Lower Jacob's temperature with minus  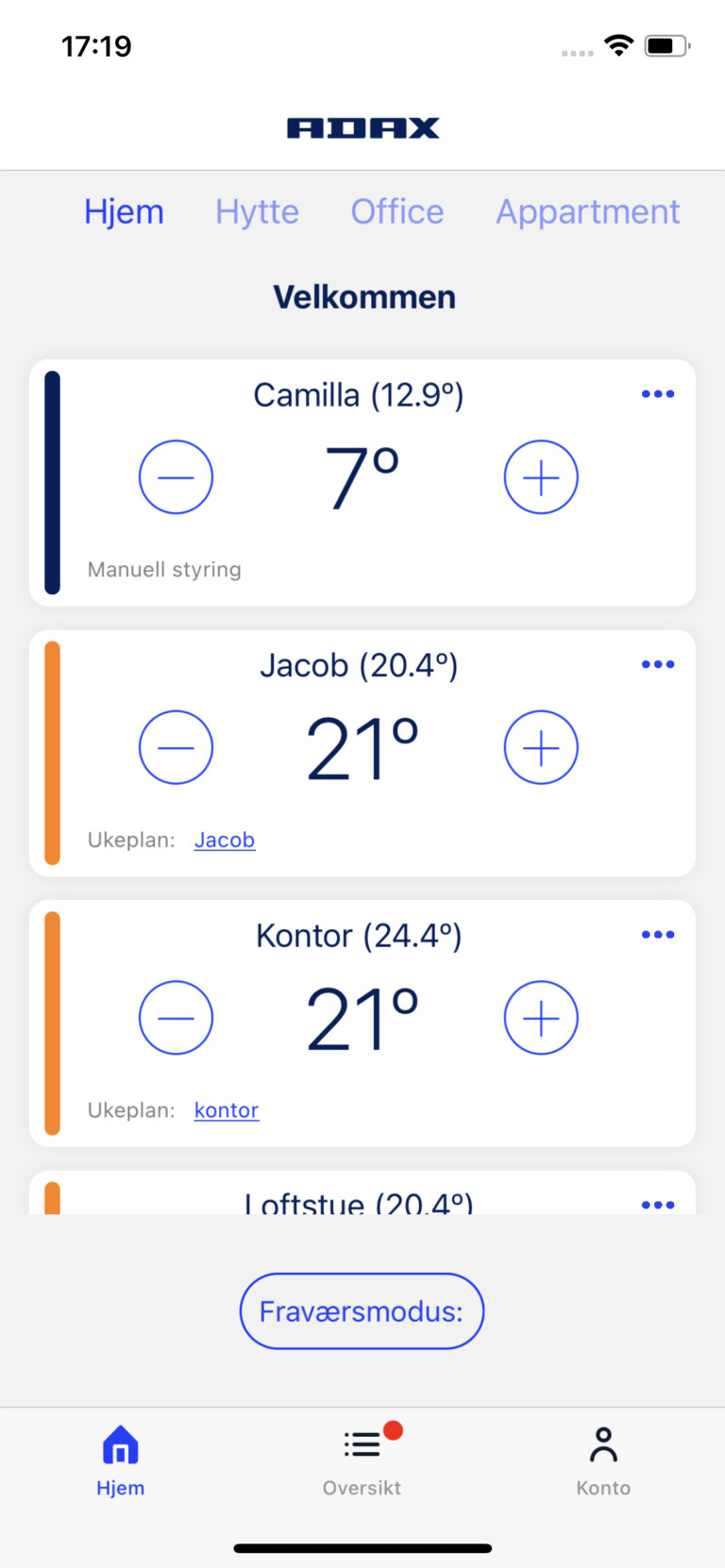pos(176,747)
